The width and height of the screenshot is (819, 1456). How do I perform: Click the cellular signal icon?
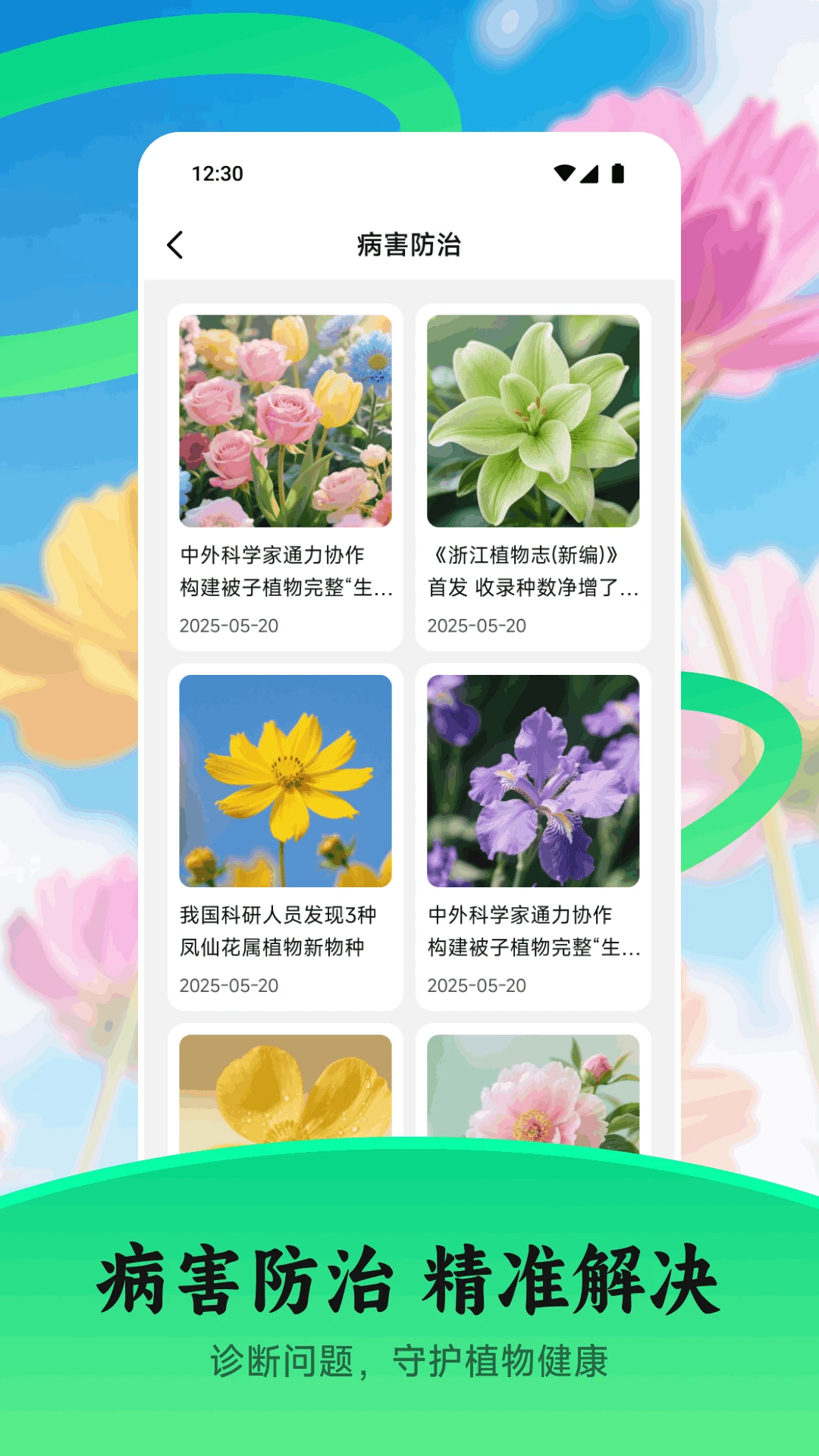pos(590,174)
